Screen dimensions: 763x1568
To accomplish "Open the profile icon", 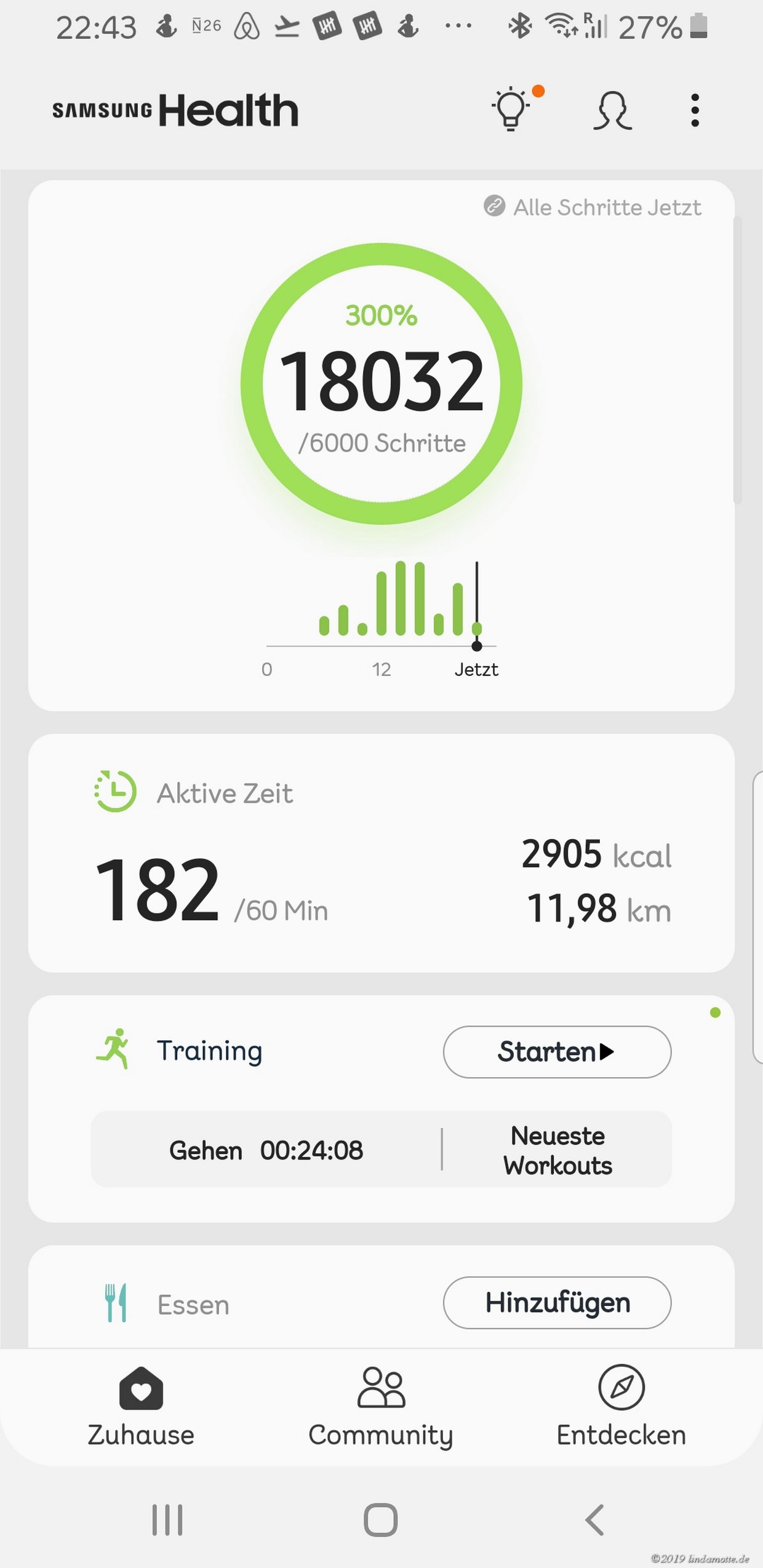I will point(612,111).
